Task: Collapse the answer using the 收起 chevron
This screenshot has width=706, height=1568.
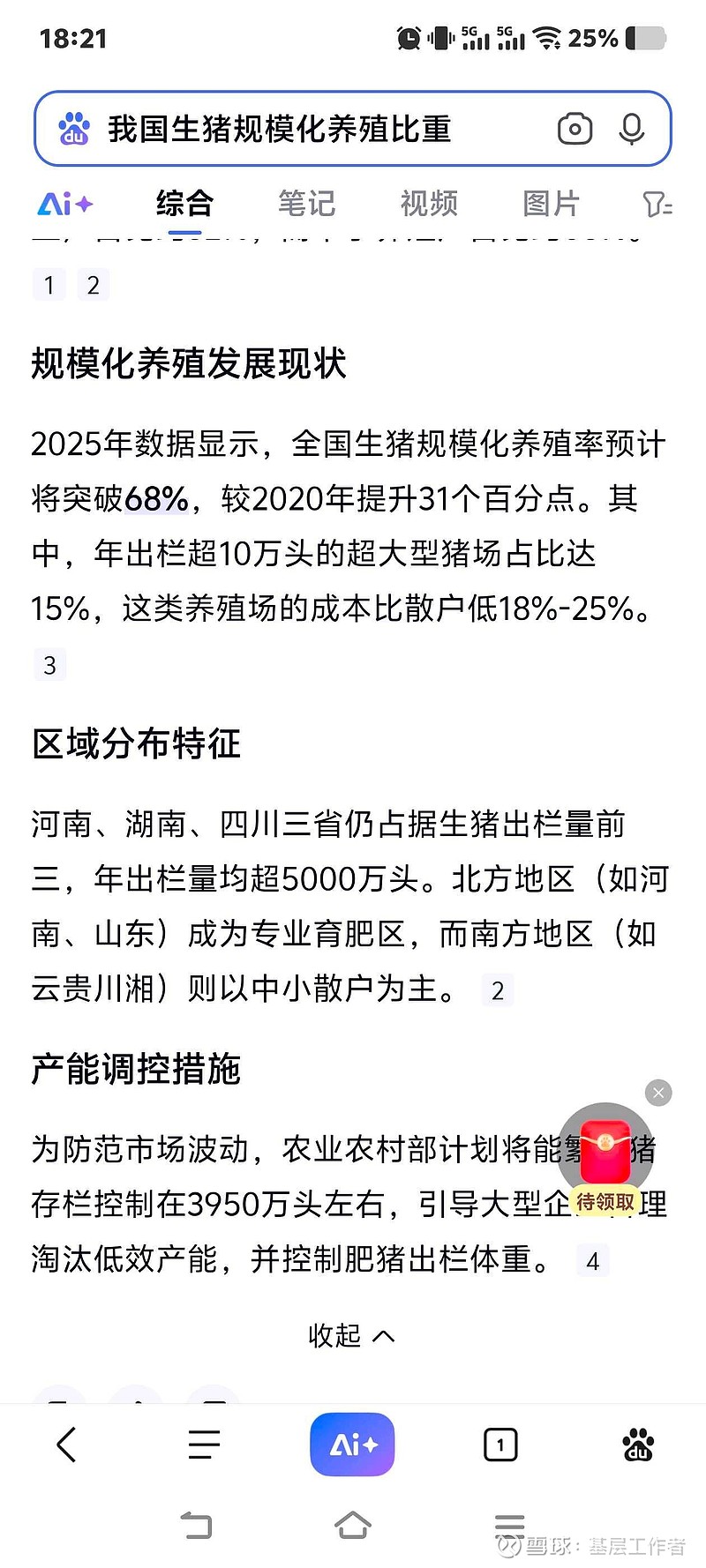Action: [x=352, y=1335]
